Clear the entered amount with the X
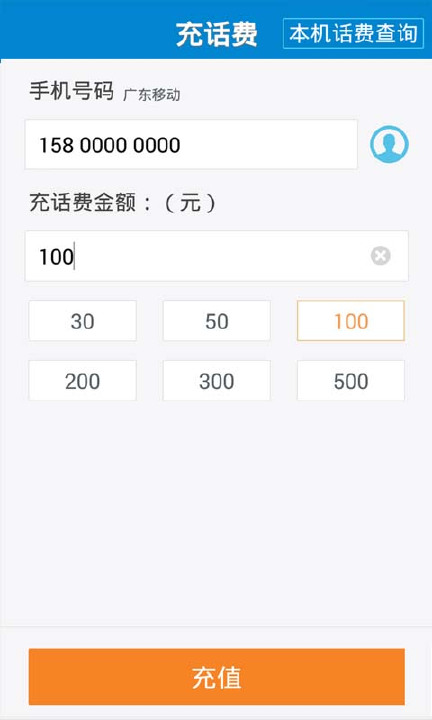 coord(381,256)
